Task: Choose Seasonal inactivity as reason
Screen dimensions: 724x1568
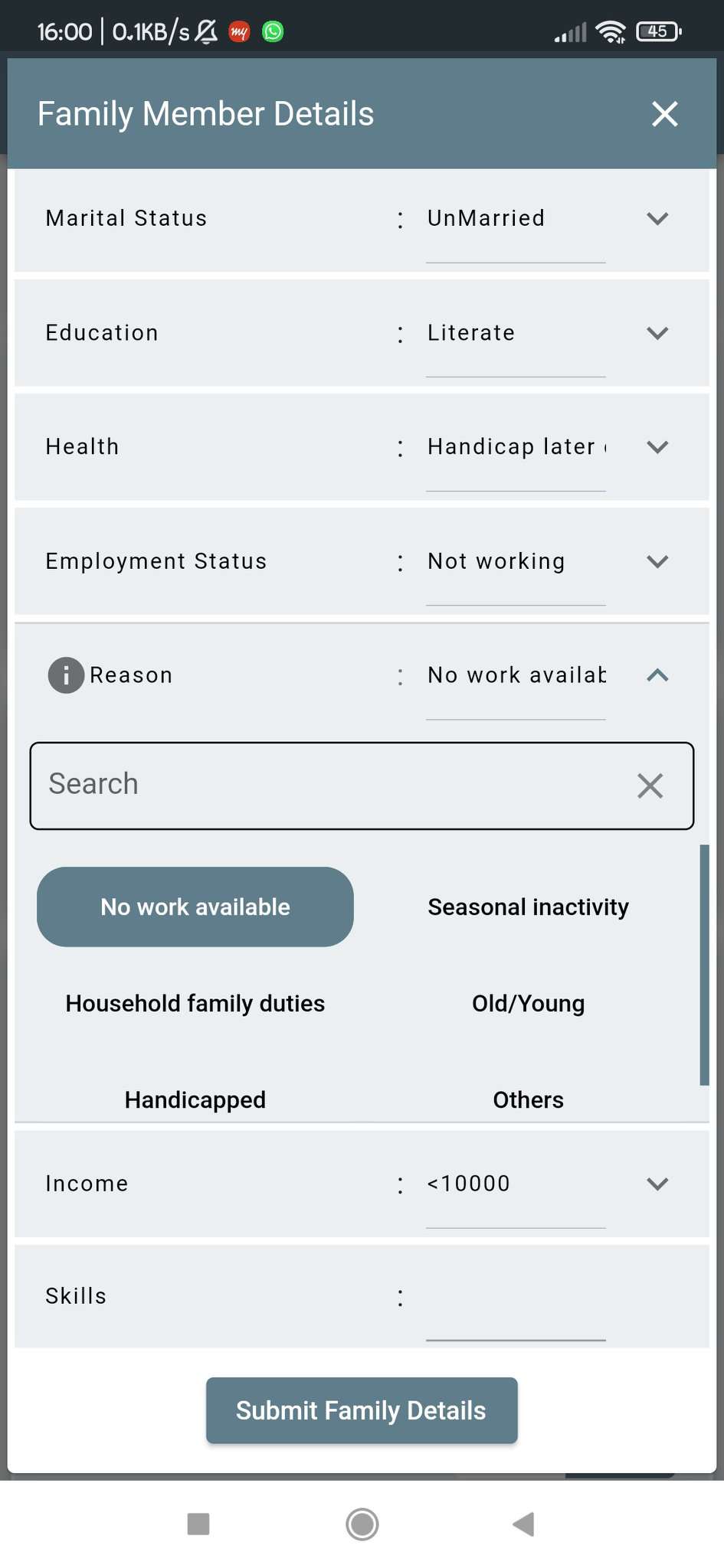Action: coord(528,906)
